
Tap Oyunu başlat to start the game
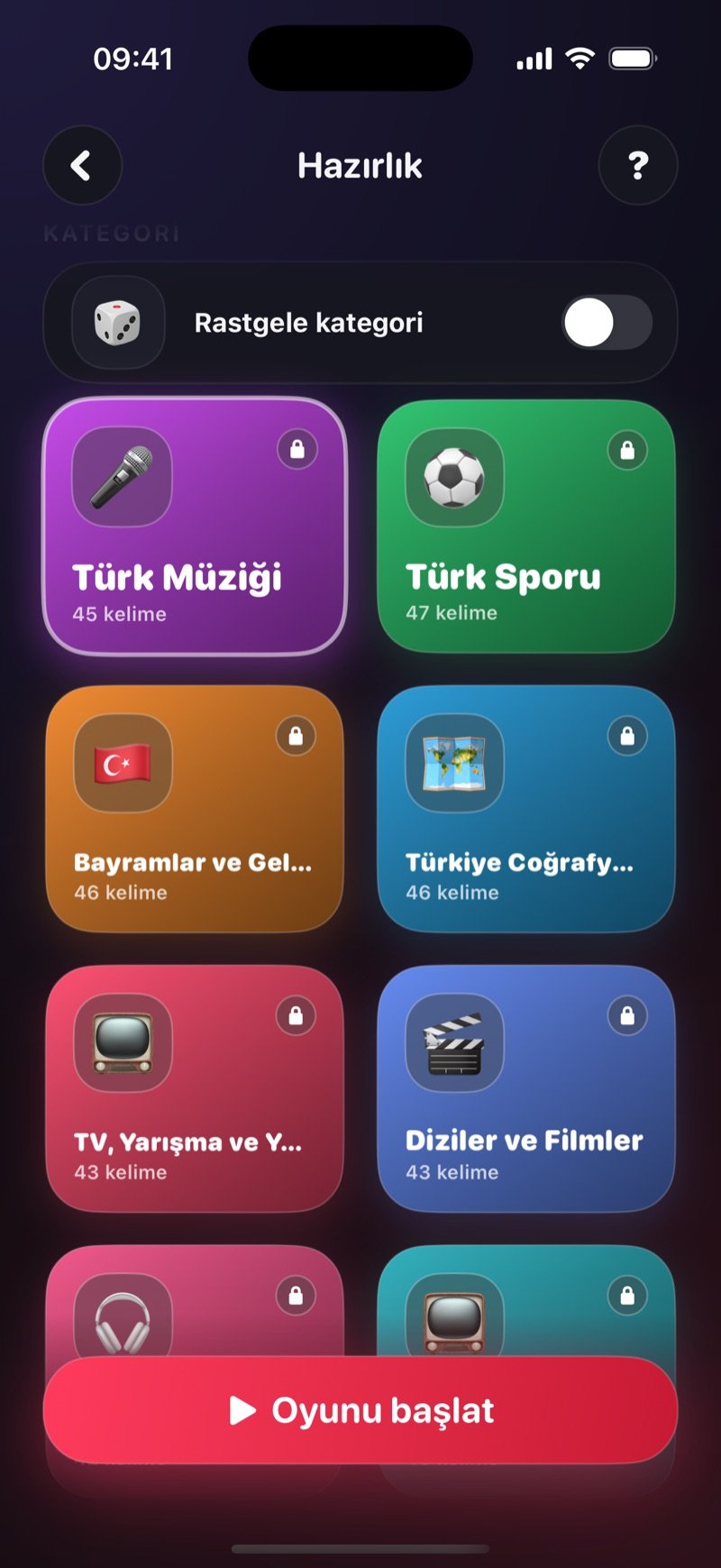[x=360, y=1410]
